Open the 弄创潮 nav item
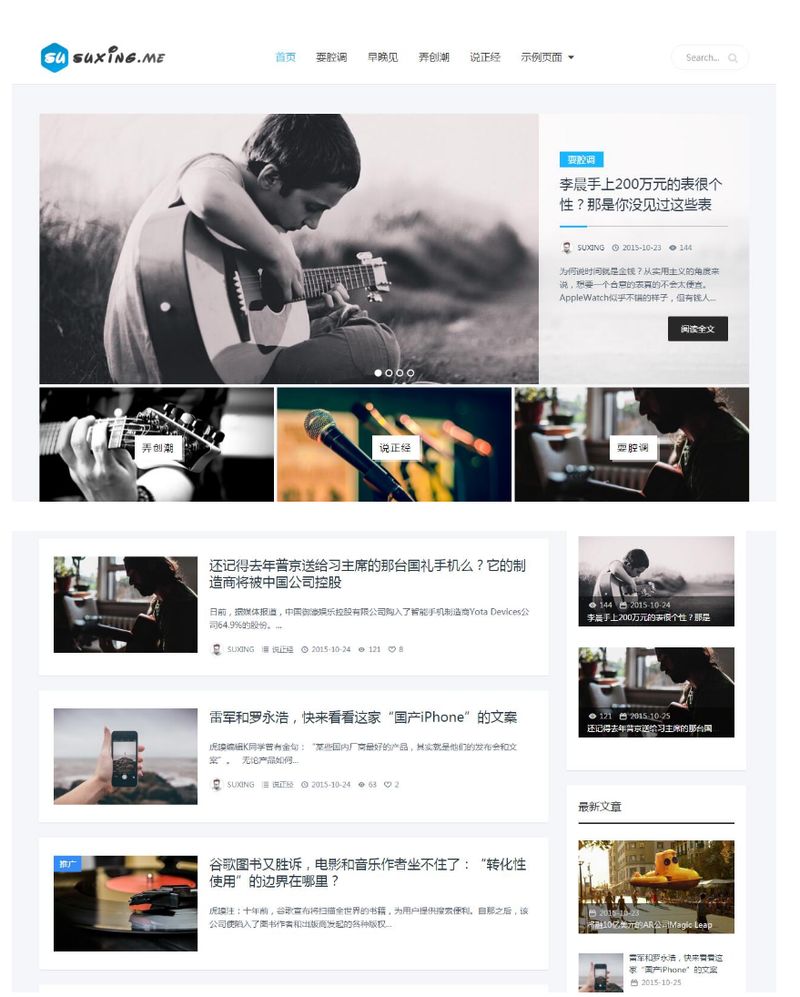 [x=433, y=57]
